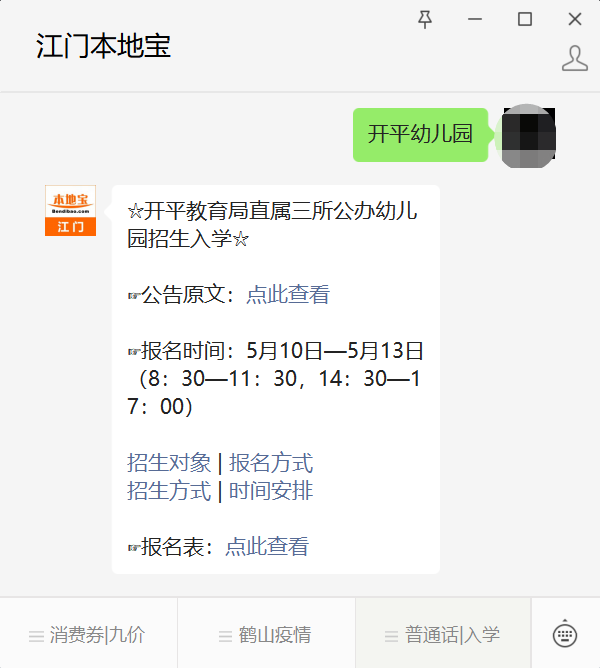Open the 普通话|入学 menu

[443, 634]
